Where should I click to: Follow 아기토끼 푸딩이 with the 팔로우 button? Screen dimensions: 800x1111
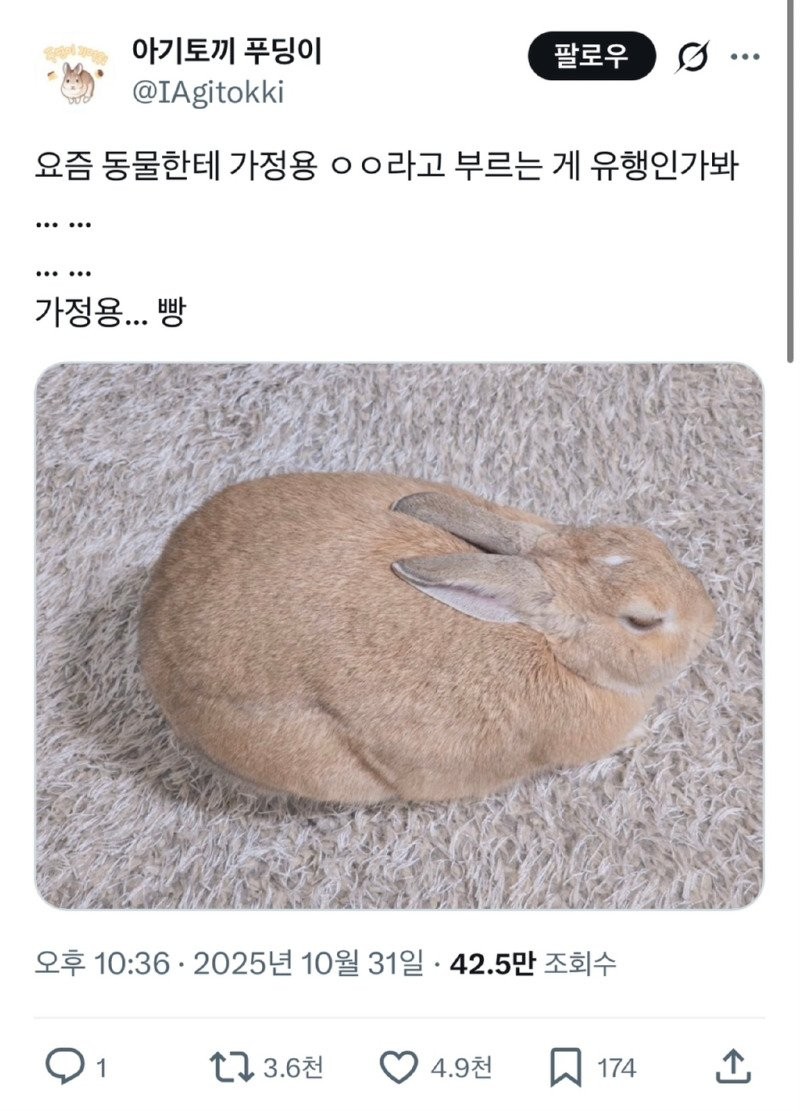[x=592, y=57]
